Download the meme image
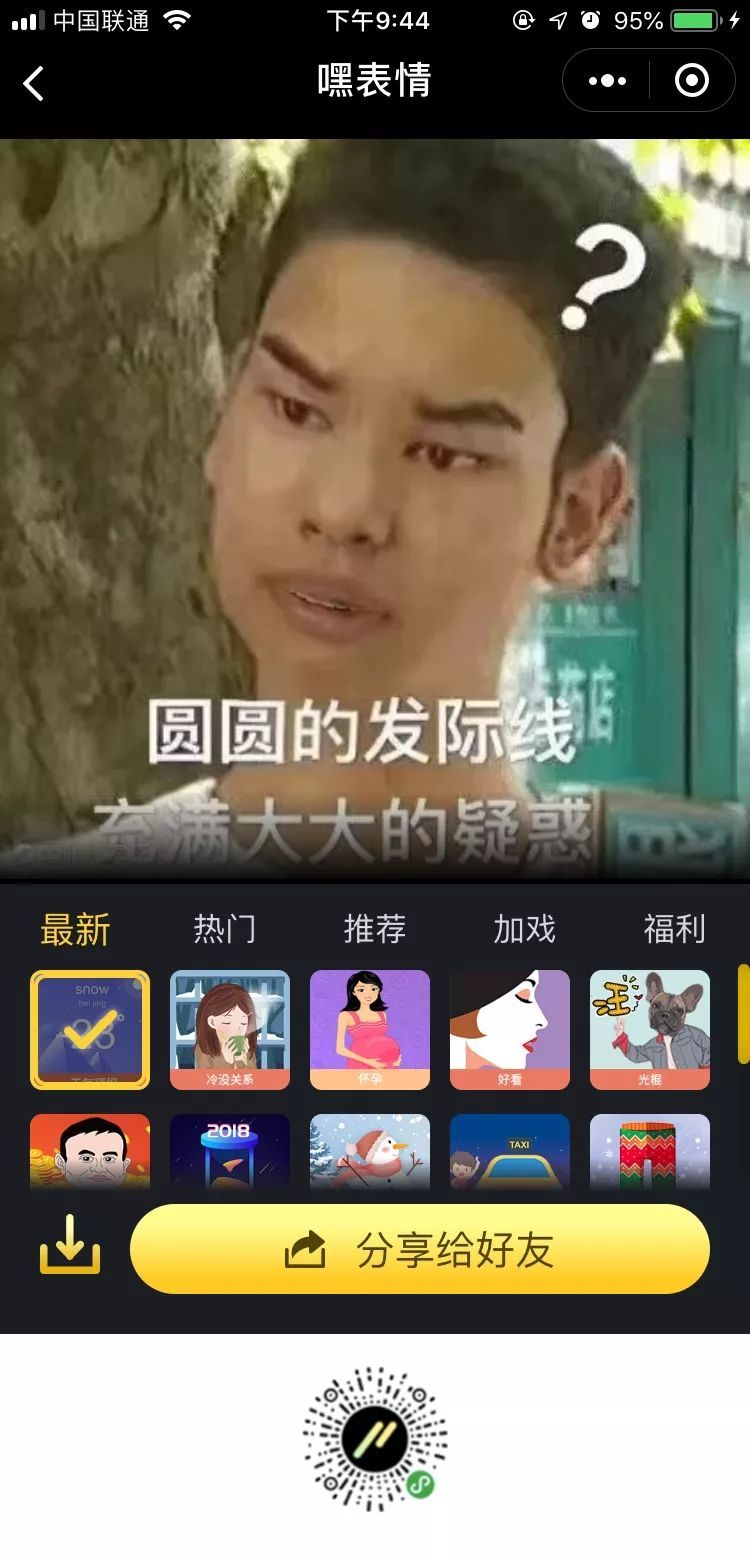750x1557 pixels. (x=70, y=1248)
